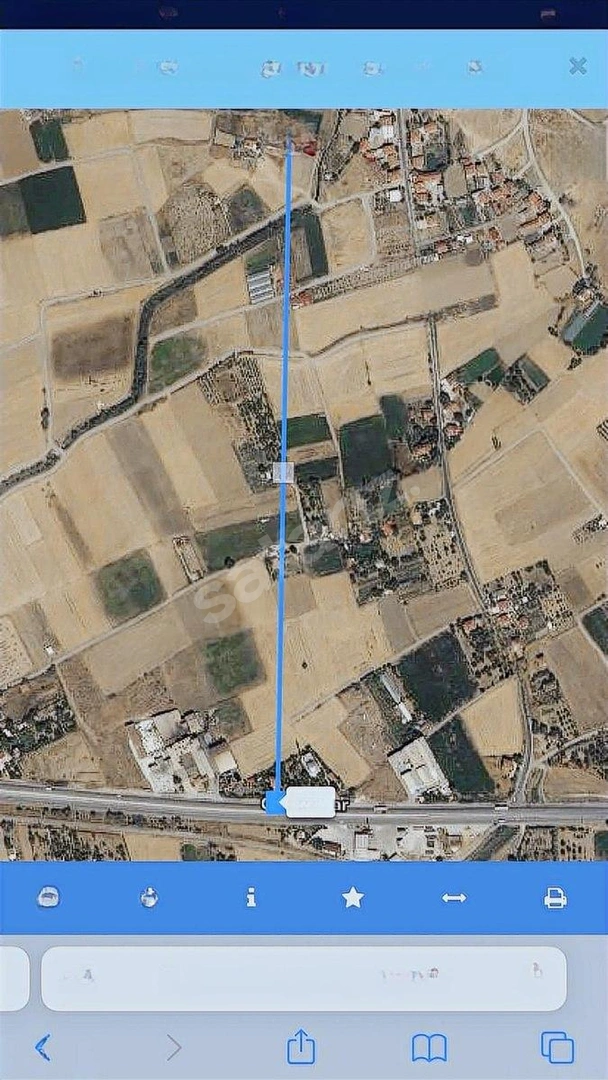Tap the star favorite icon
Screen dimensions: 608x1080
353,897
